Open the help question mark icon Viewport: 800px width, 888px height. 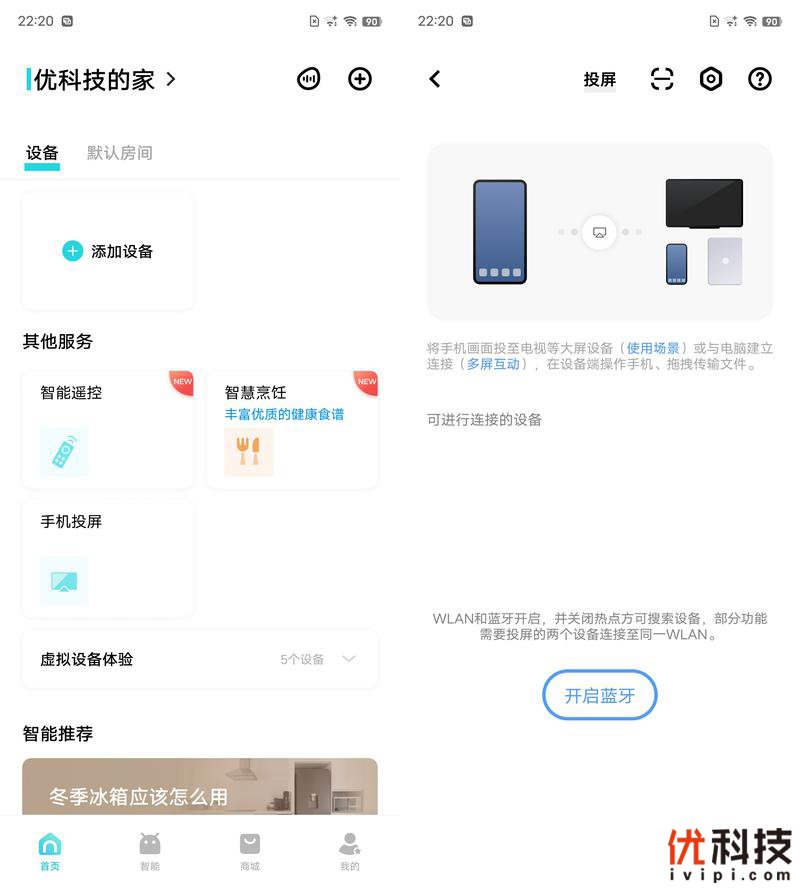click(x=760, y=79)
